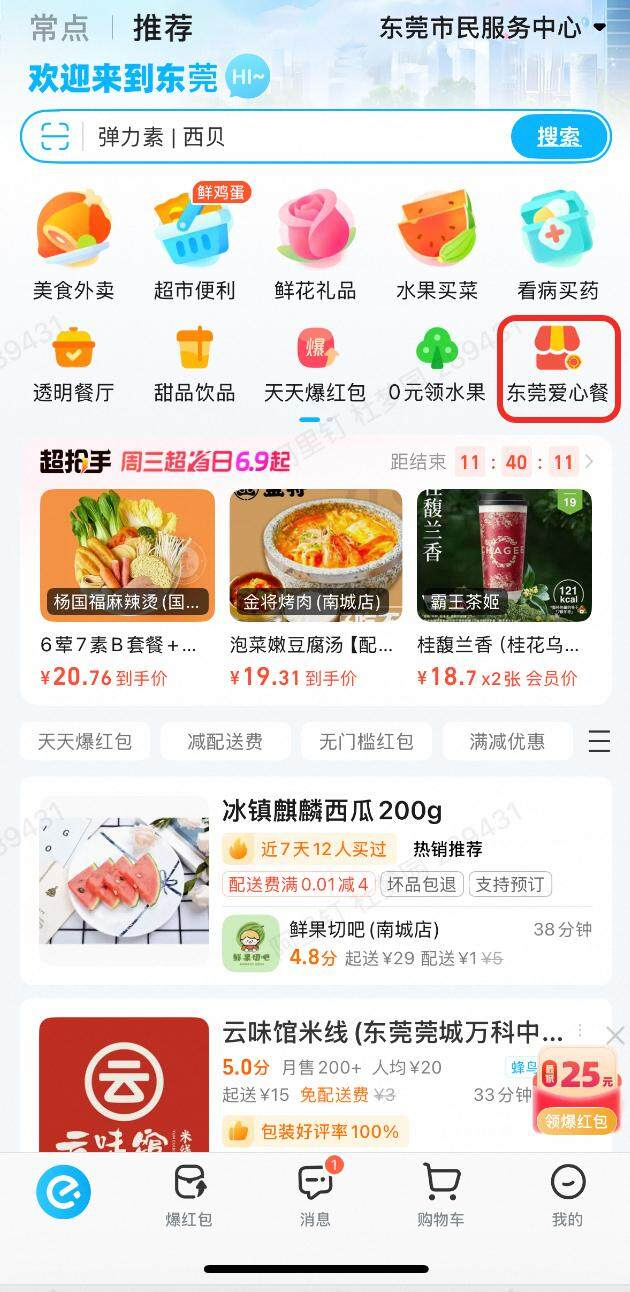Open the 东莞爱心餐 entry
The width and height of the screenshot is (630, 1292).
pyautogui.click(x=558, y=367)
